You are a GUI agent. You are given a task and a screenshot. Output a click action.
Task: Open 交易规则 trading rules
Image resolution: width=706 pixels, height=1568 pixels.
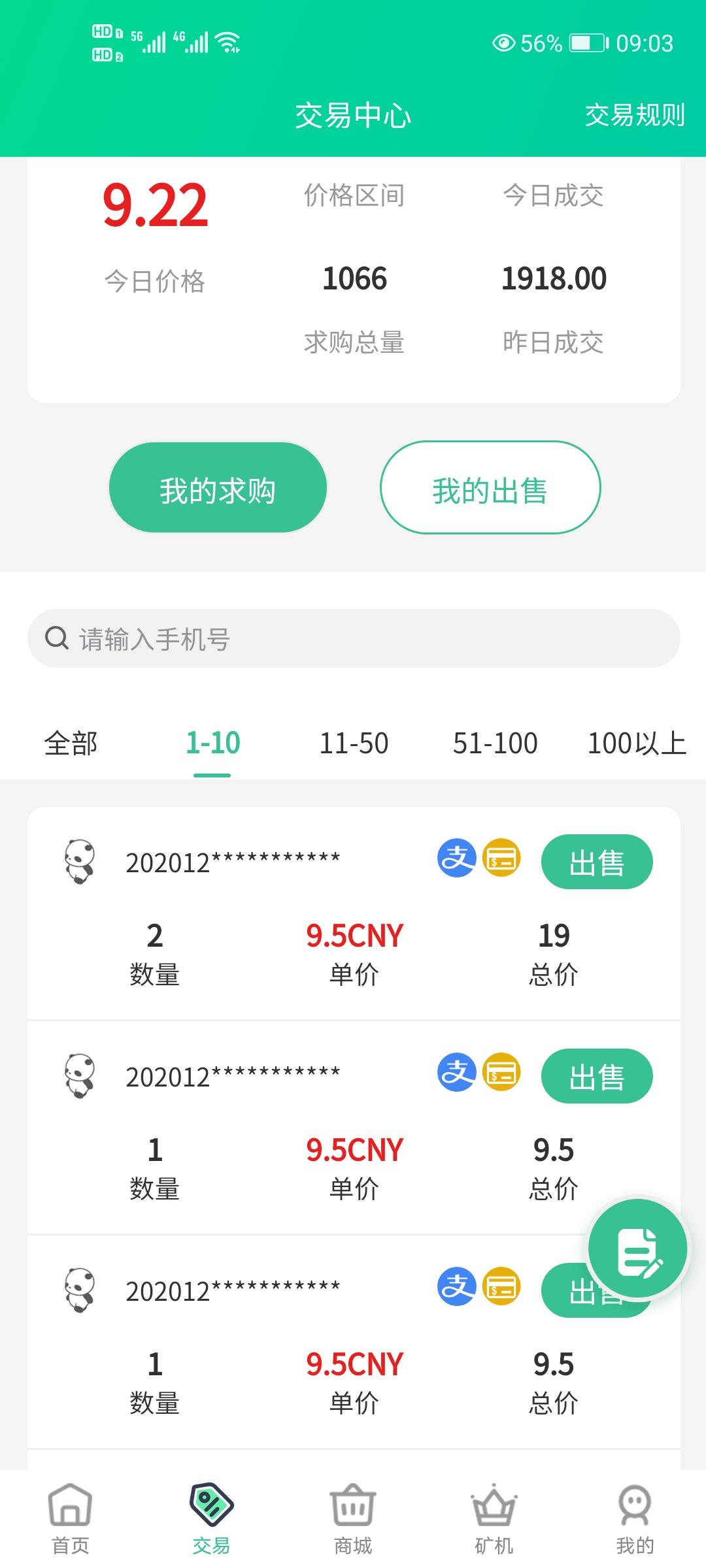point(635,116)
